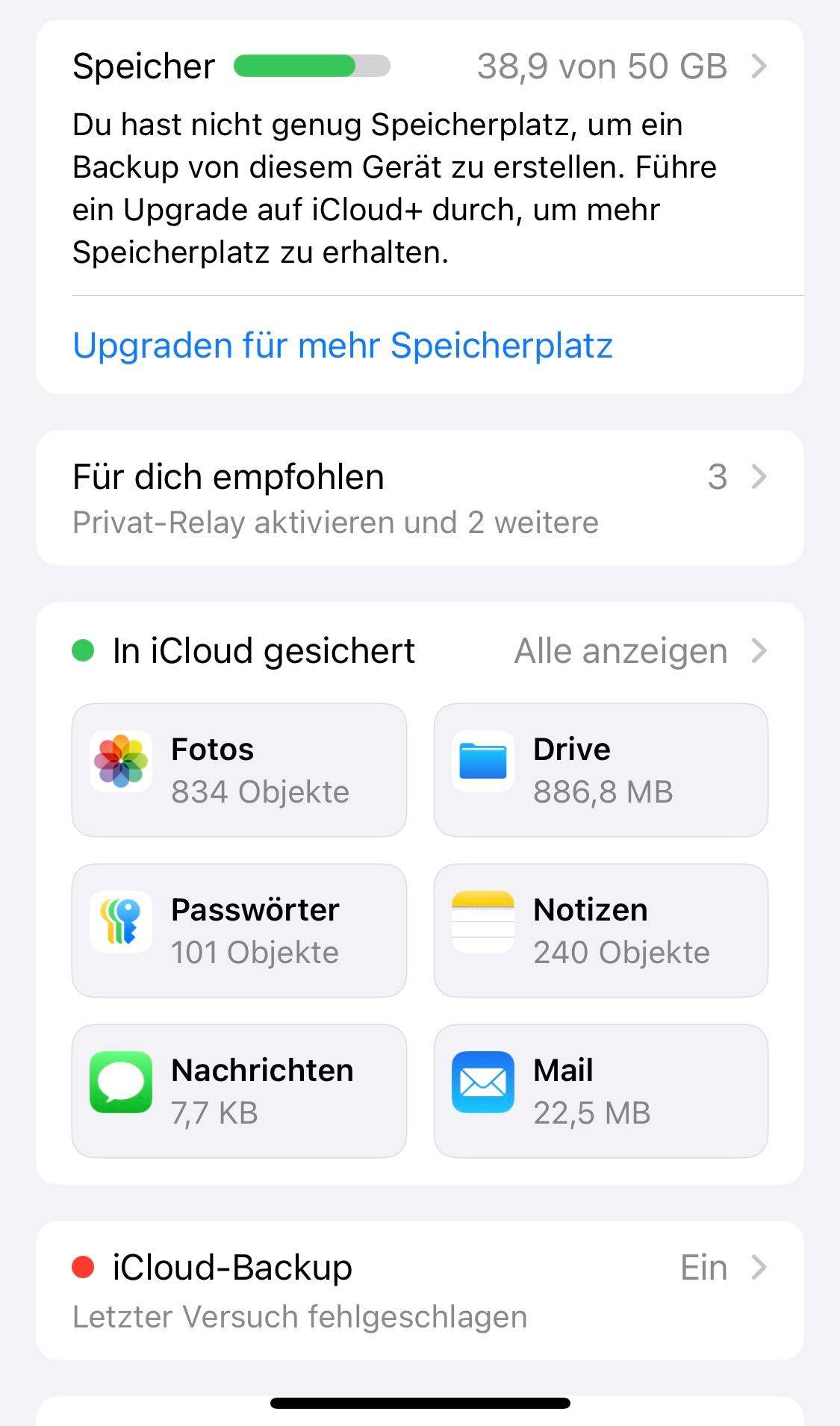Viewport: 840px width, 1426px height.
Task: Tap the Speicher usage progress bar
Action: [x=311, y=66]
